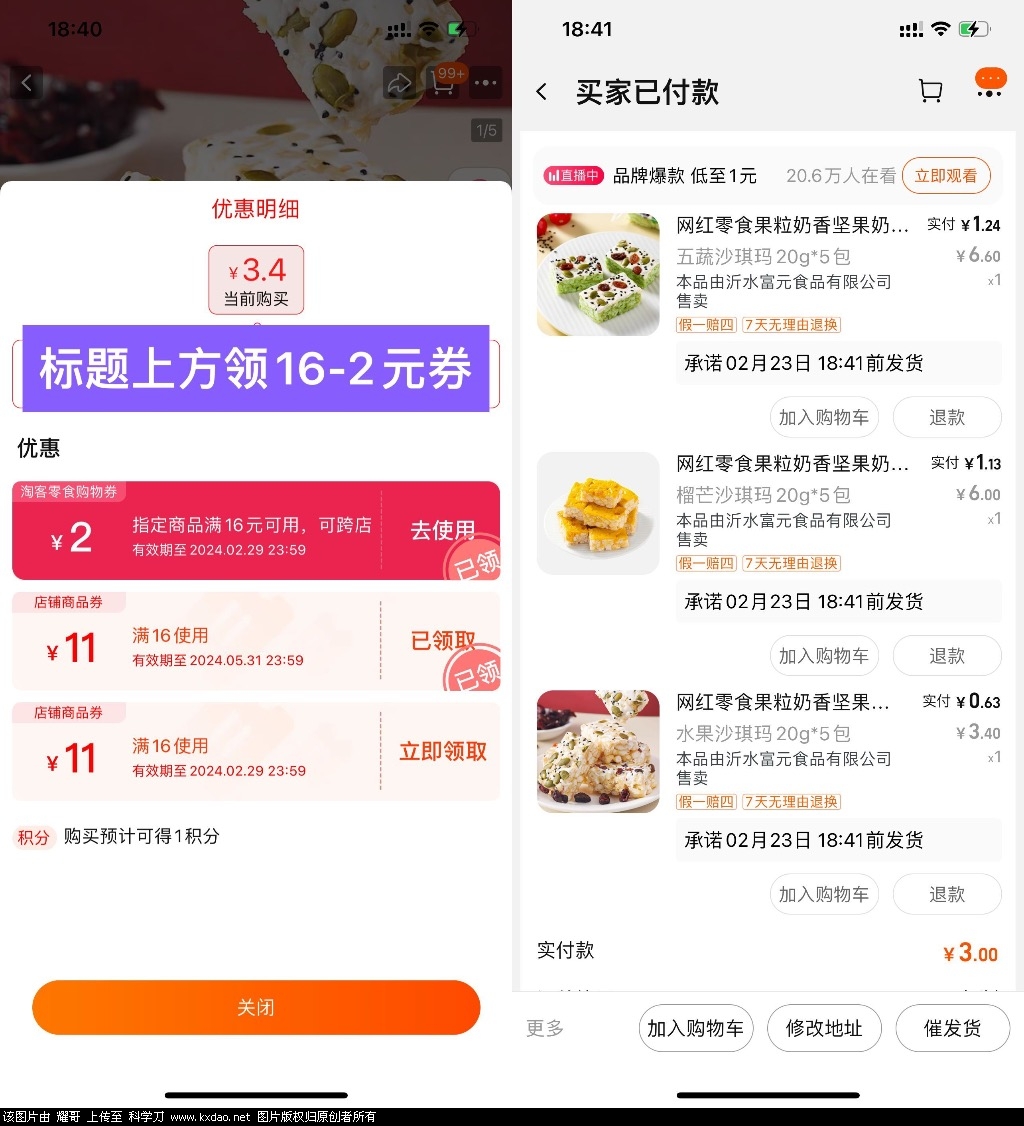Share the product using the arrow icon
This screenshot has width=1024, height=1126.
(x=399, y=83)
